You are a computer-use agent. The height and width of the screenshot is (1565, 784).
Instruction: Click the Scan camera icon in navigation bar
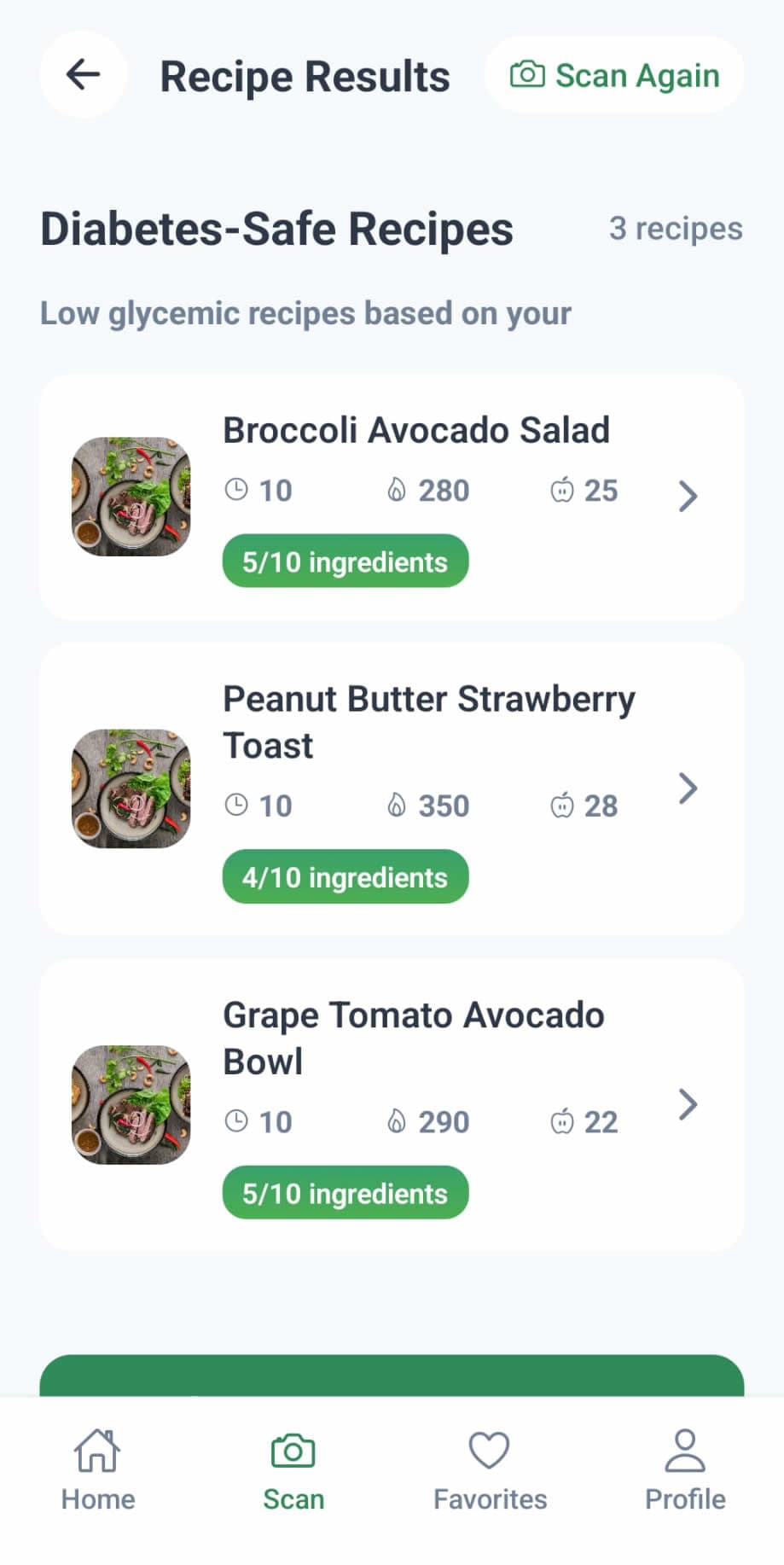pos(293,1452)
